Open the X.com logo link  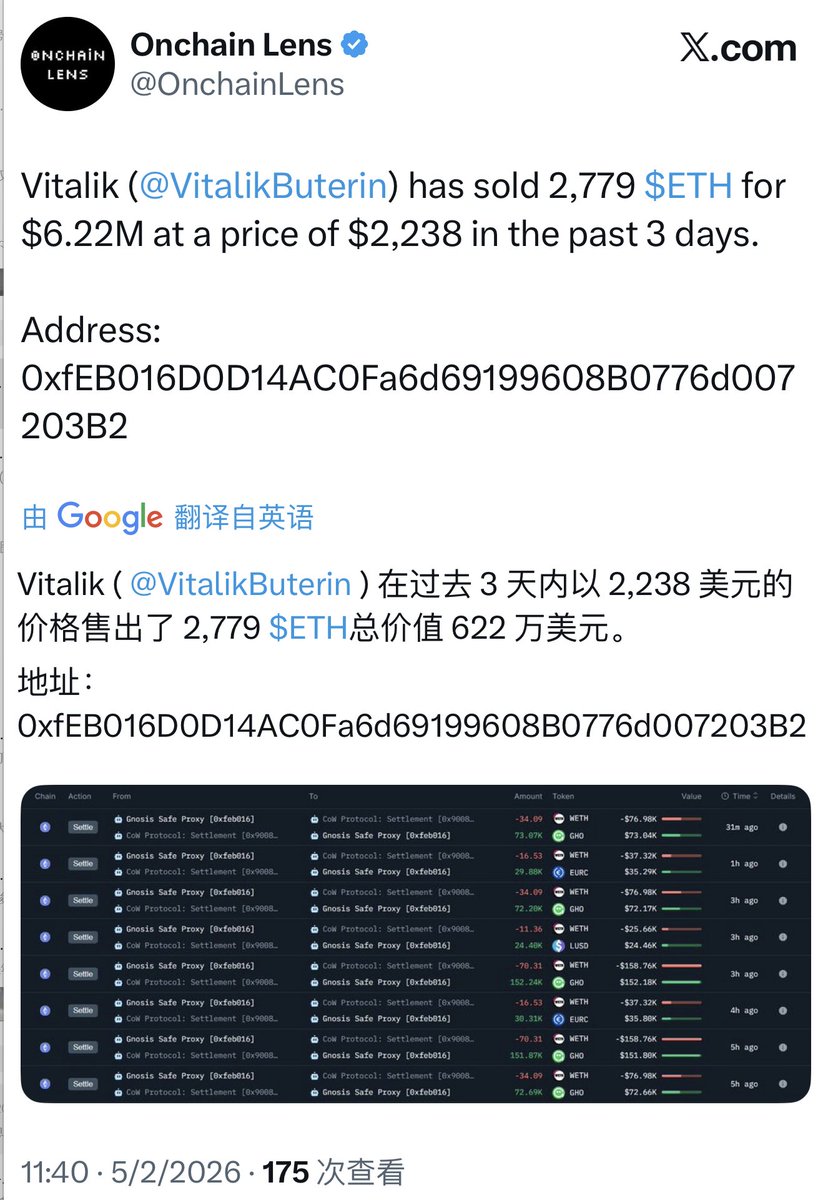coord(738,48)
